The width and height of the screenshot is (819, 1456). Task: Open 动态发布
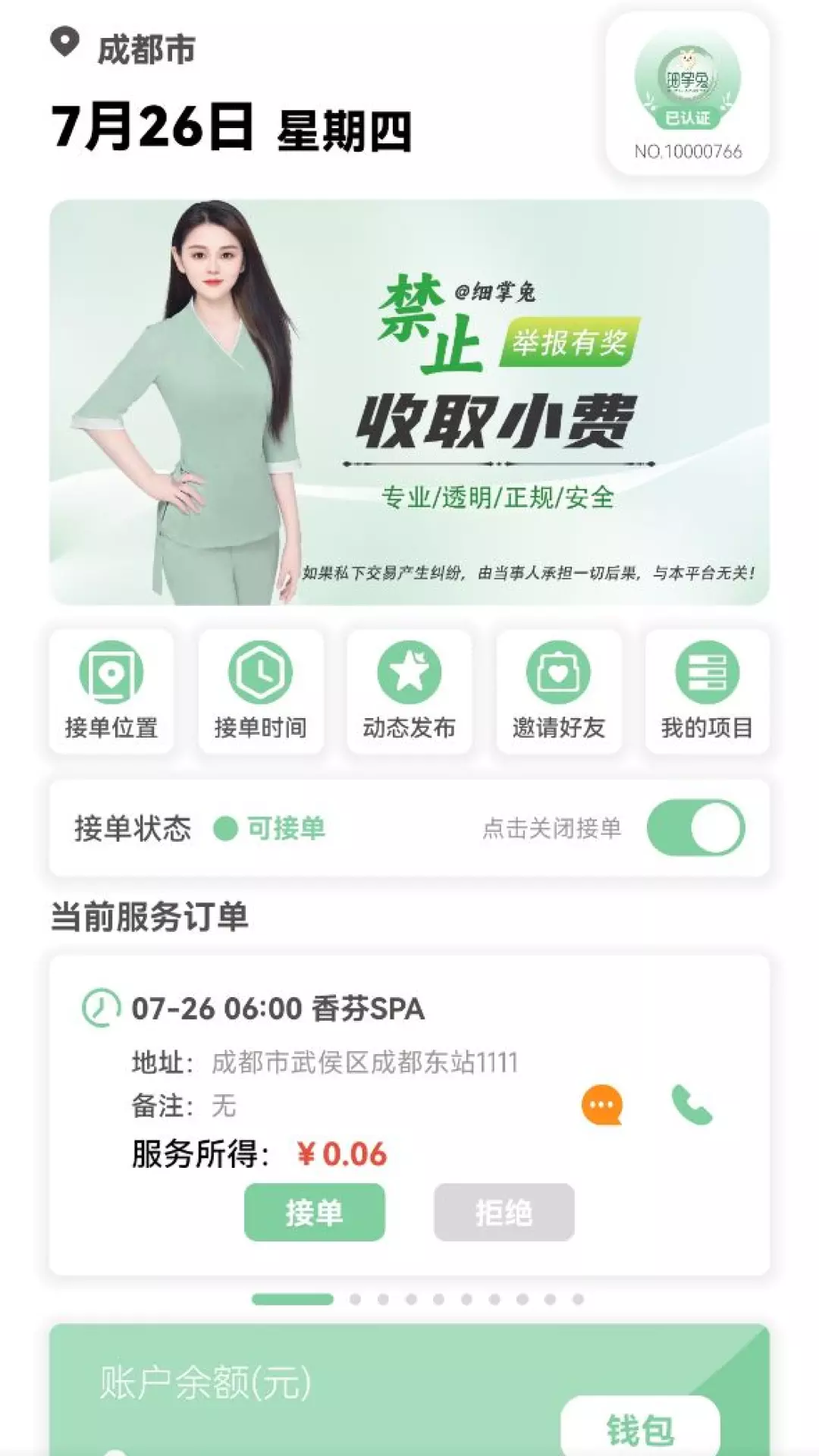point(409,691)
